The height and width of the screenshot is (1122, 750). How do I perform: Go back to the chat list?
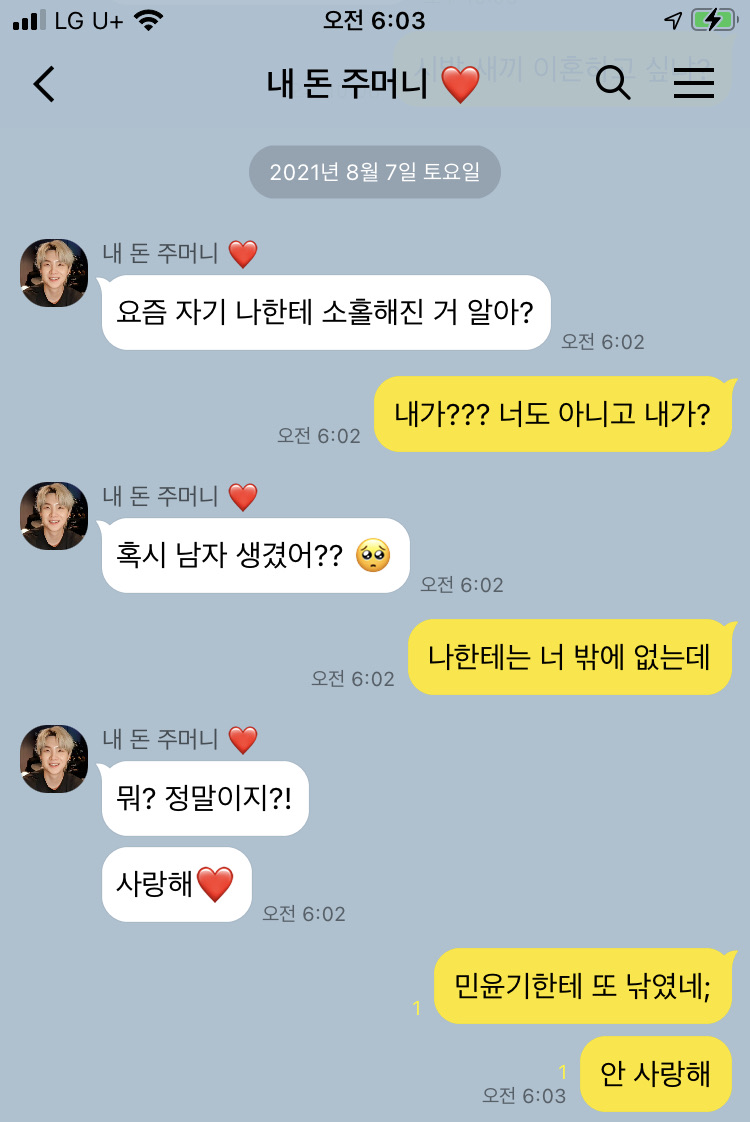pos(45,85)
